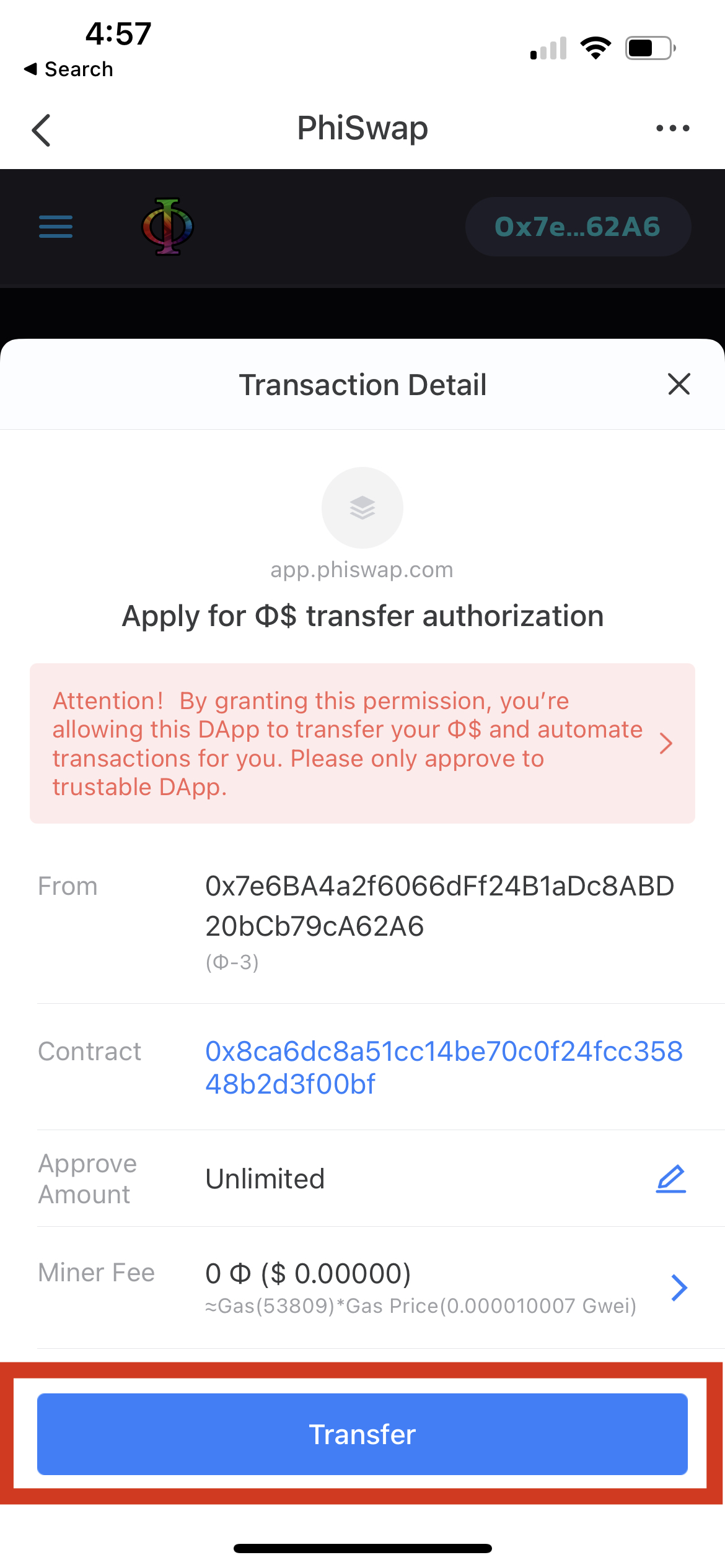
Task: Open the hamburger drawer menu
Action: (56, 227)
